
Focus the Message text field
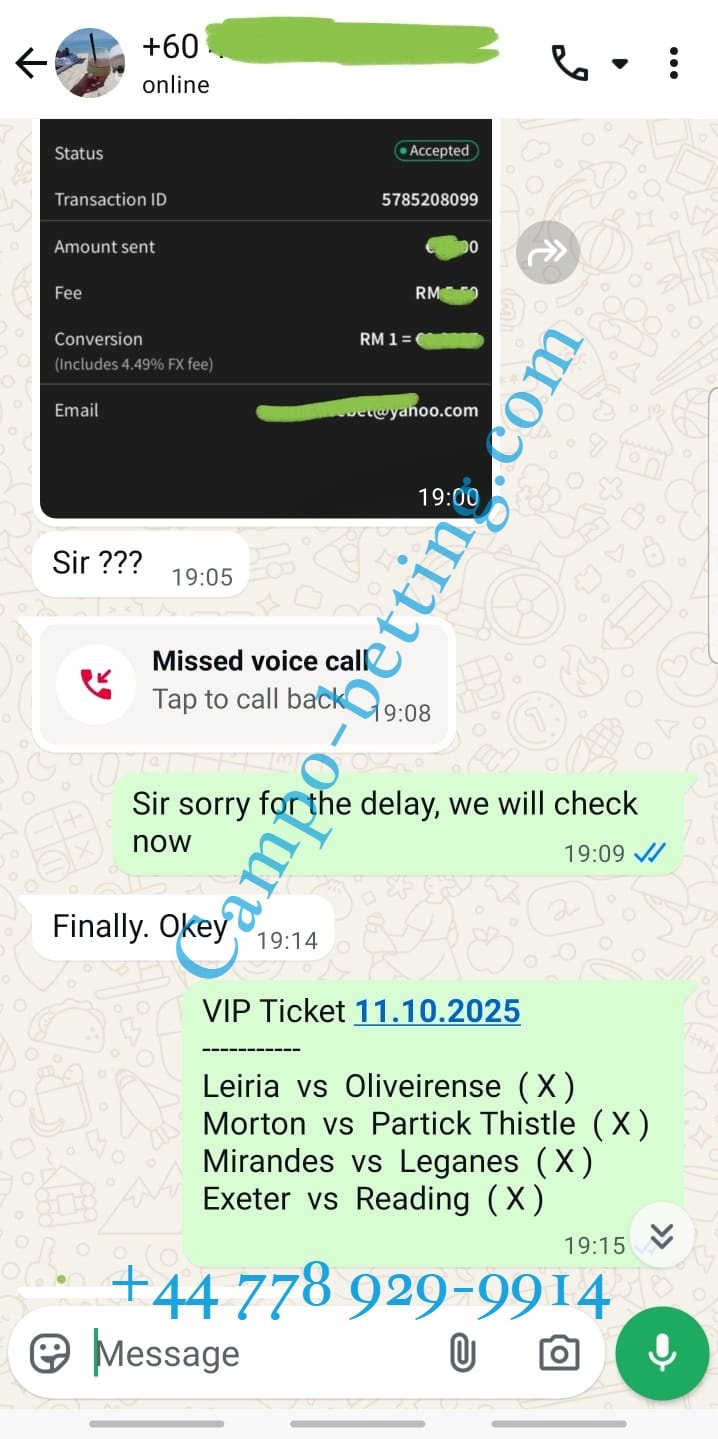point(260,1354)
